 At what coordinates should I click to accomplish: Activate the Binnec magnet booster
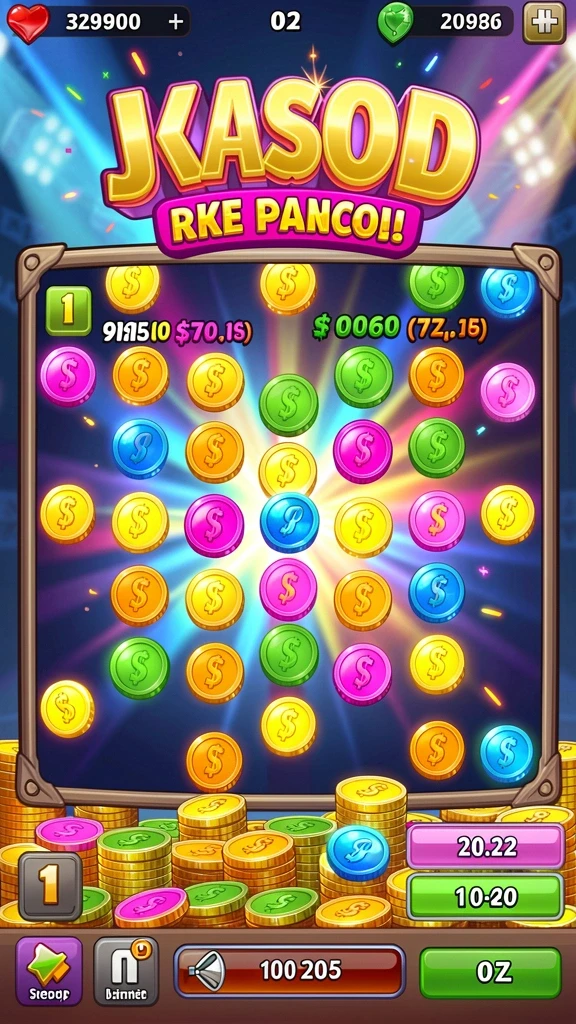pos(126,971)
